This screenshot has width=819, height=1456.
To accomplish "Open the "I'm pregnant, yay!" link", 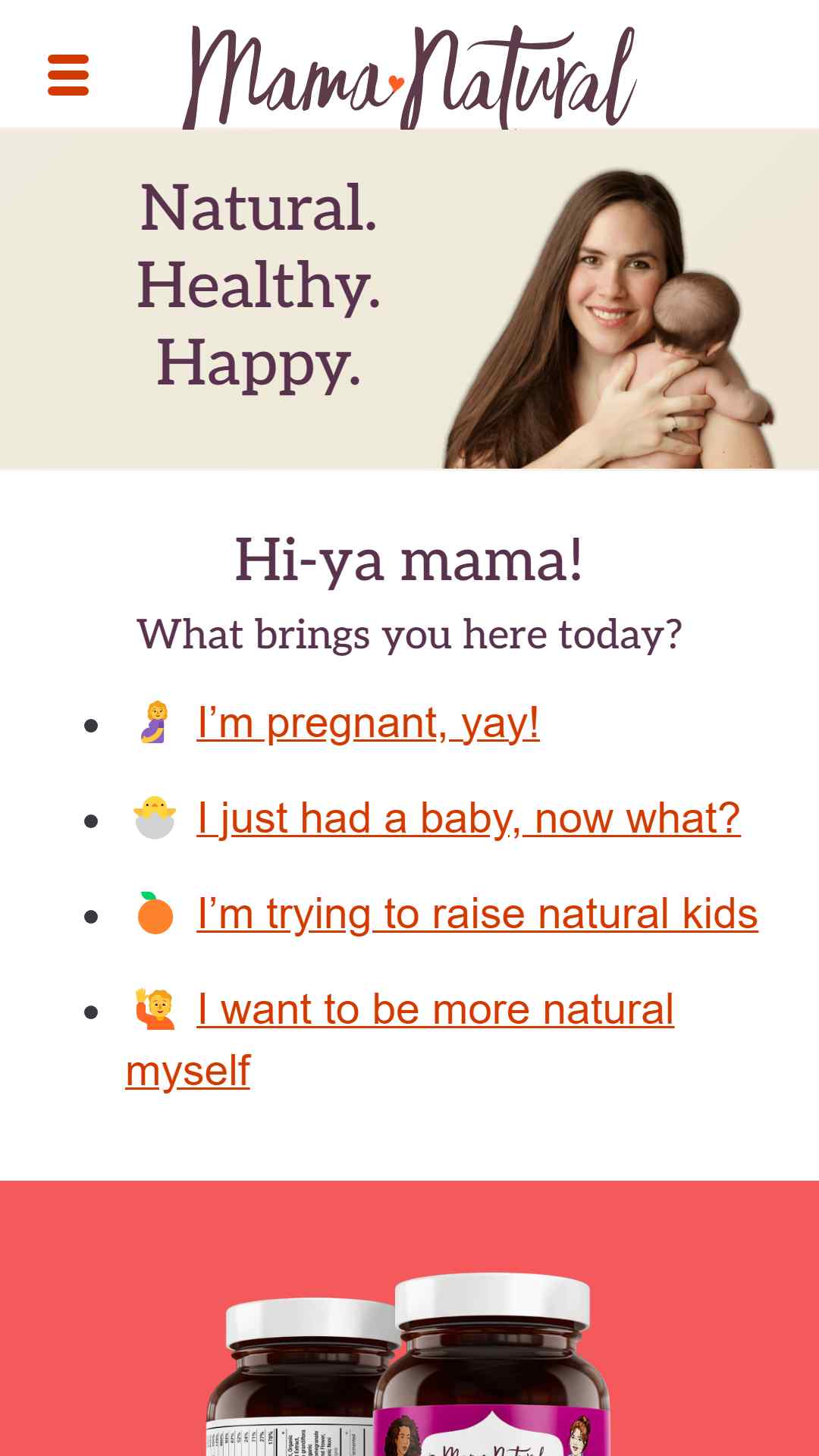I will (x=368, y=723).
